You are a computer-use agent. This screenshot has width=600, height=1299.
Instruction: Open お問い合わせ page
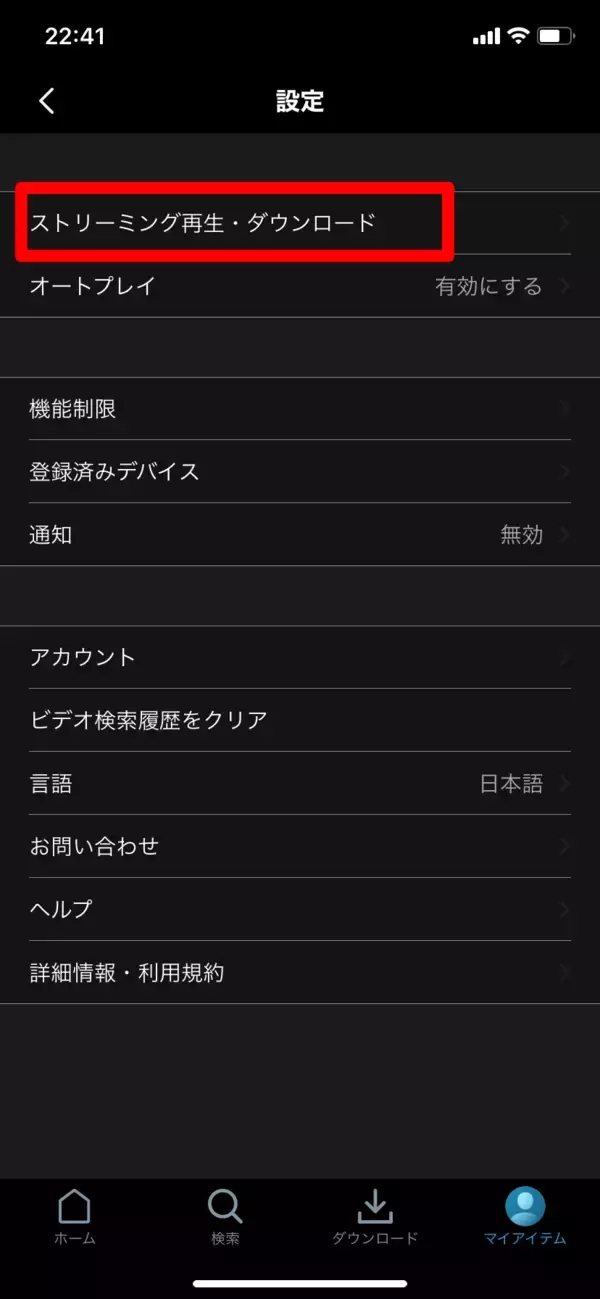point(300,846)
